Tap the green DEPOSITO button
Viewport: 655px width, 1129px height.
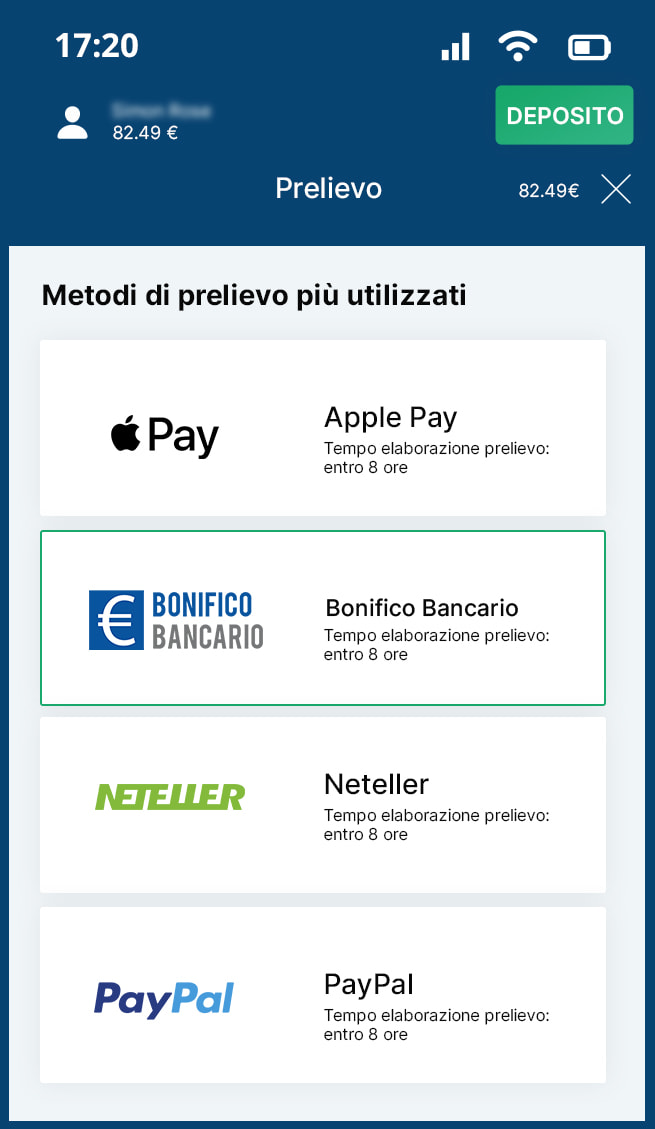pyautogui.click(x=564, y=115)
